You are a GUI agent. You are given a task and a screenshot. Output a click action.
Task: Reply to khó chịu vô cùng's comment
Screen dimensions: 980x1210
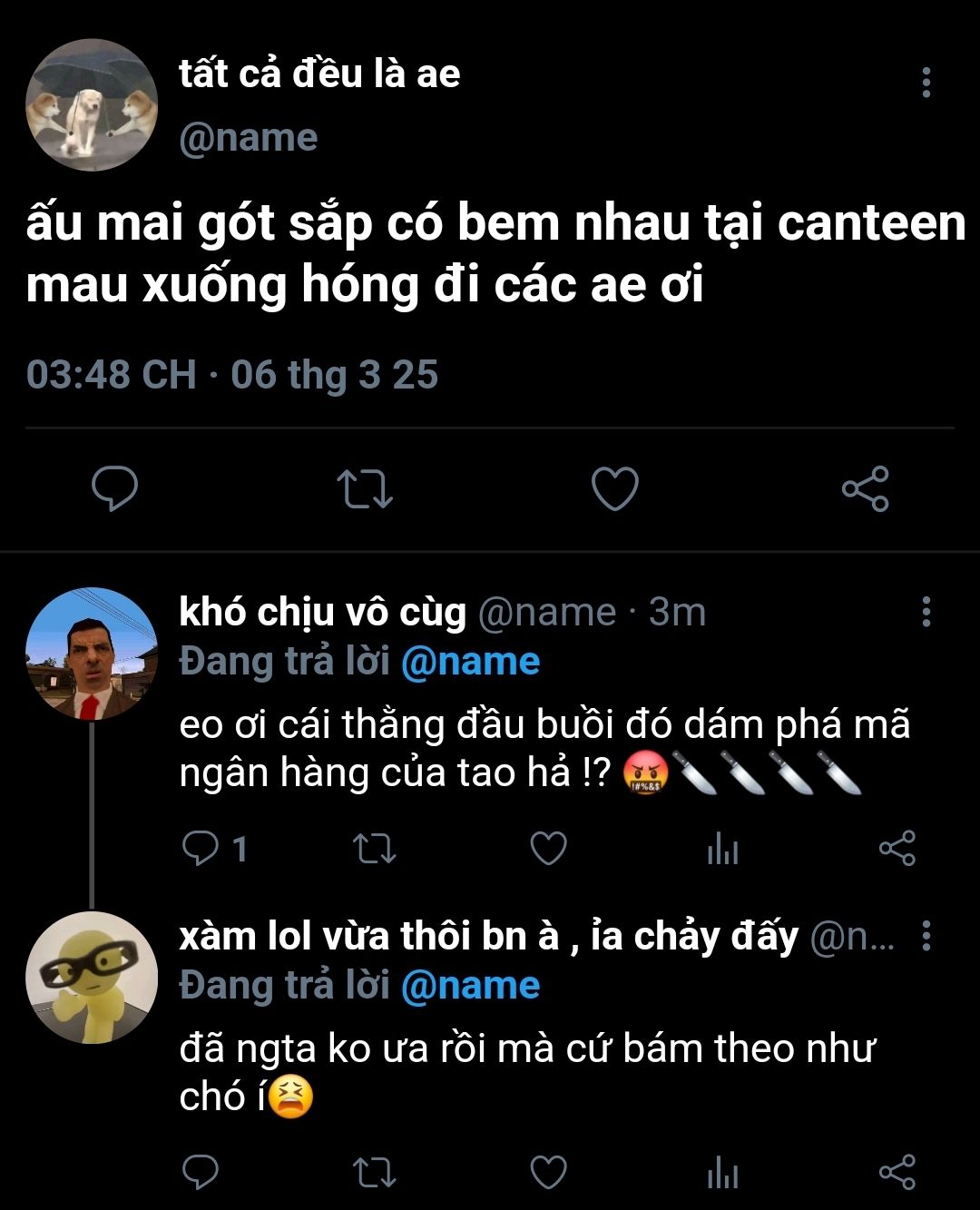[x=201, y=849]
